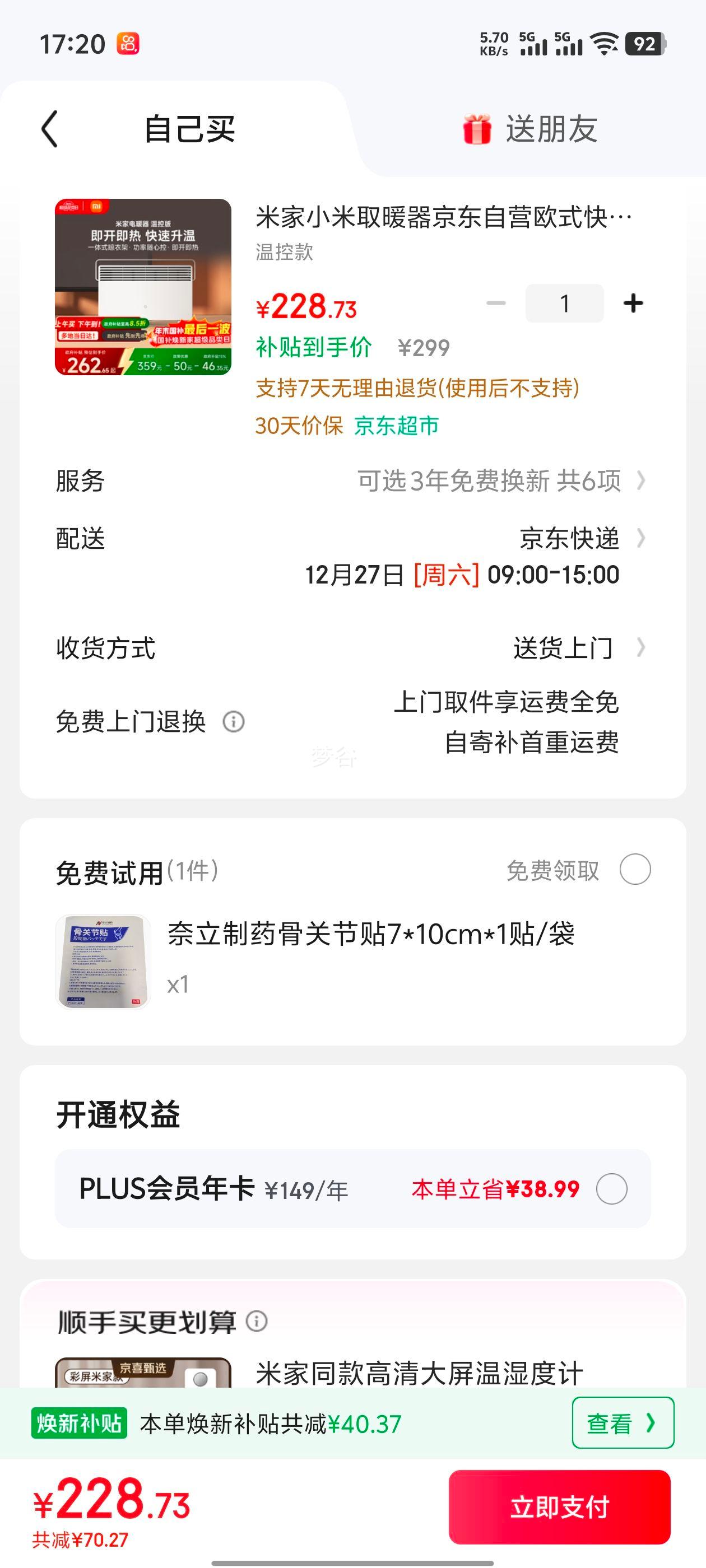
Task: Decrease the heater quantity with minus
Action: [x=496, y=303]
